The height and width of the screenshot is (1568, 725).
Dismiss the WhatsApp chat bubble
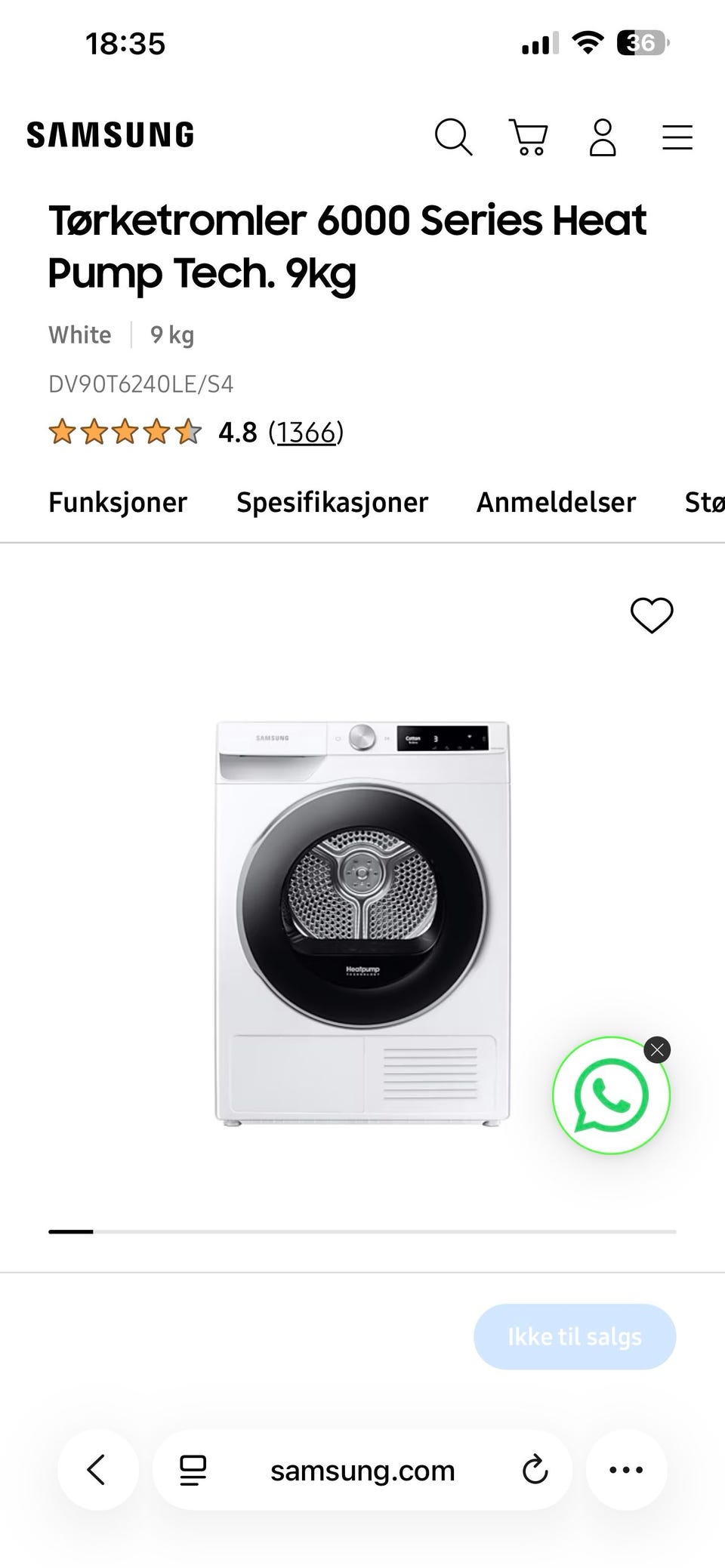pos(657,1050)
